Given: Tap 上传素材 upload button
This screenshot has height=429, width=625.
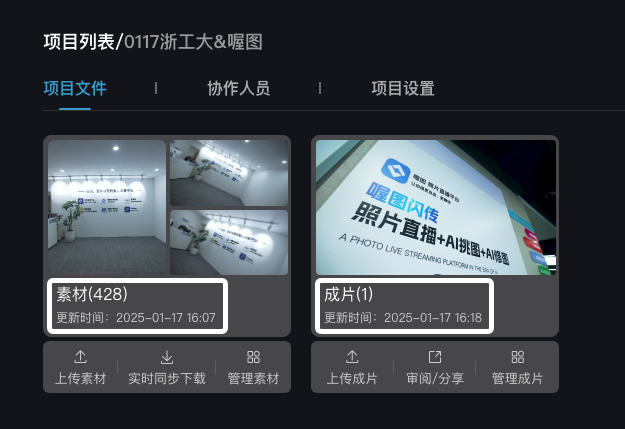Looking at the screenshot, I should [x=80, y=368].
